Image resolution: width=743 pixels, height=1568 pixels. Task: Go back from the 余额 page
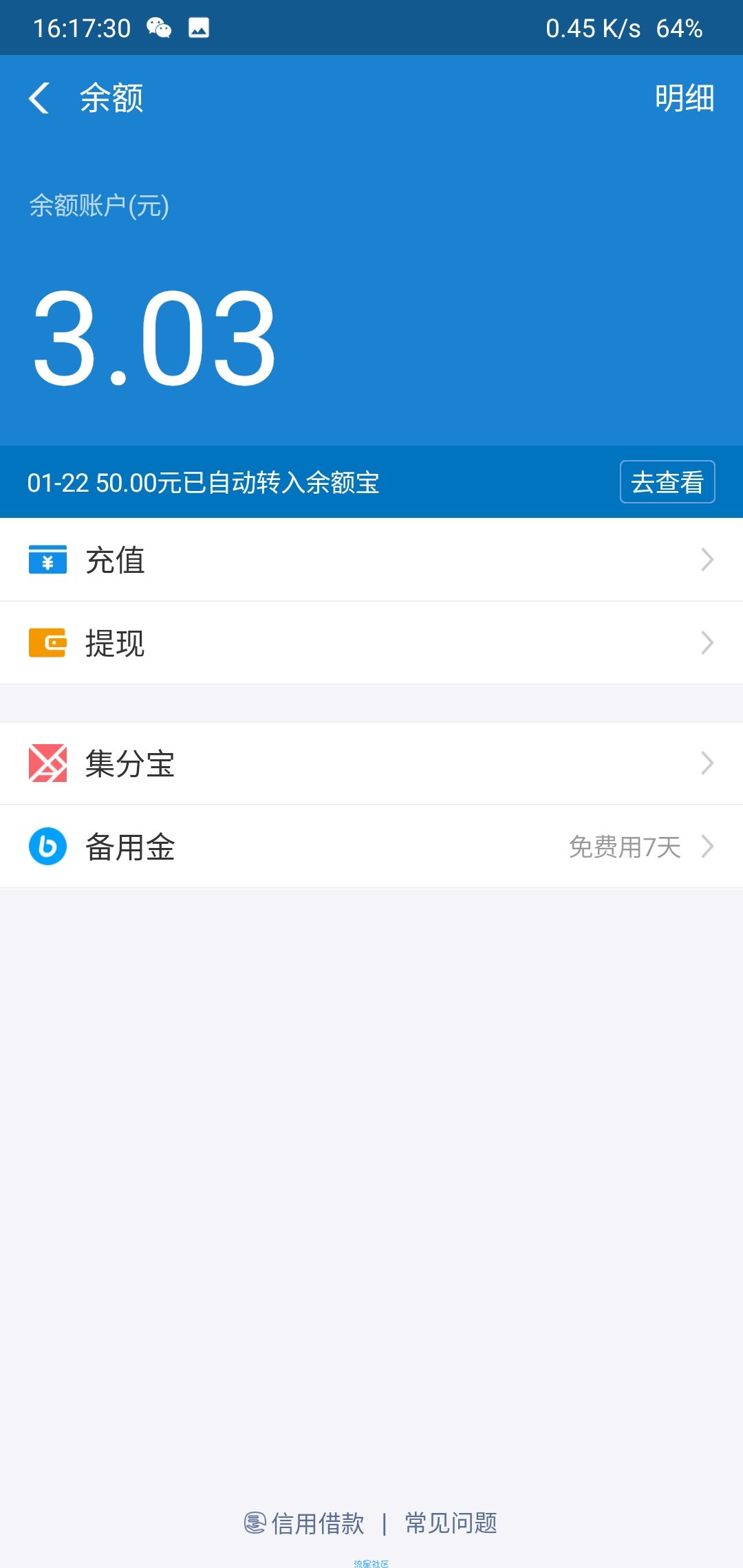39,98
